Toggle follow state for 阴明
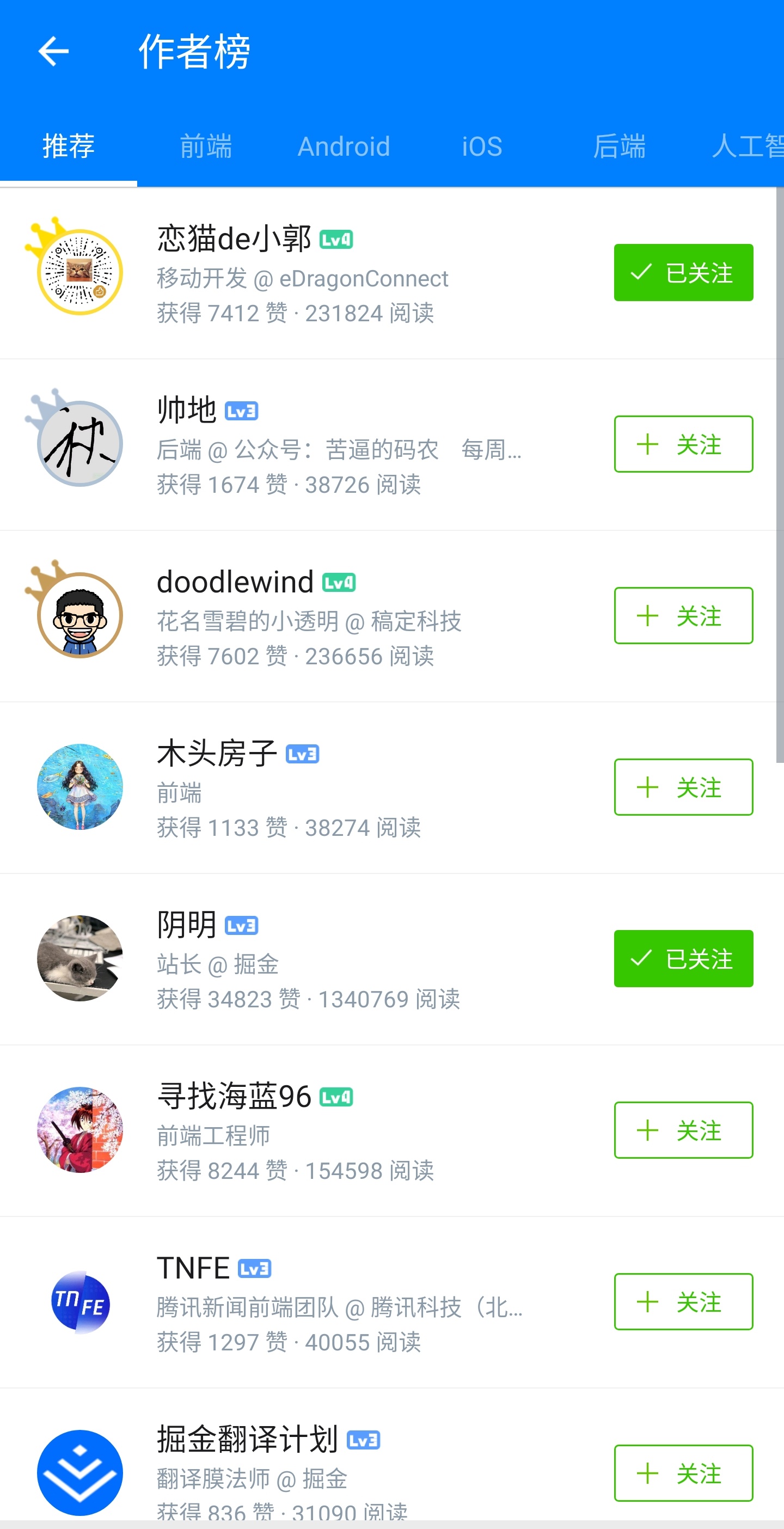The height and width of the screenshot is (1529, 784). tap(683, 957)
